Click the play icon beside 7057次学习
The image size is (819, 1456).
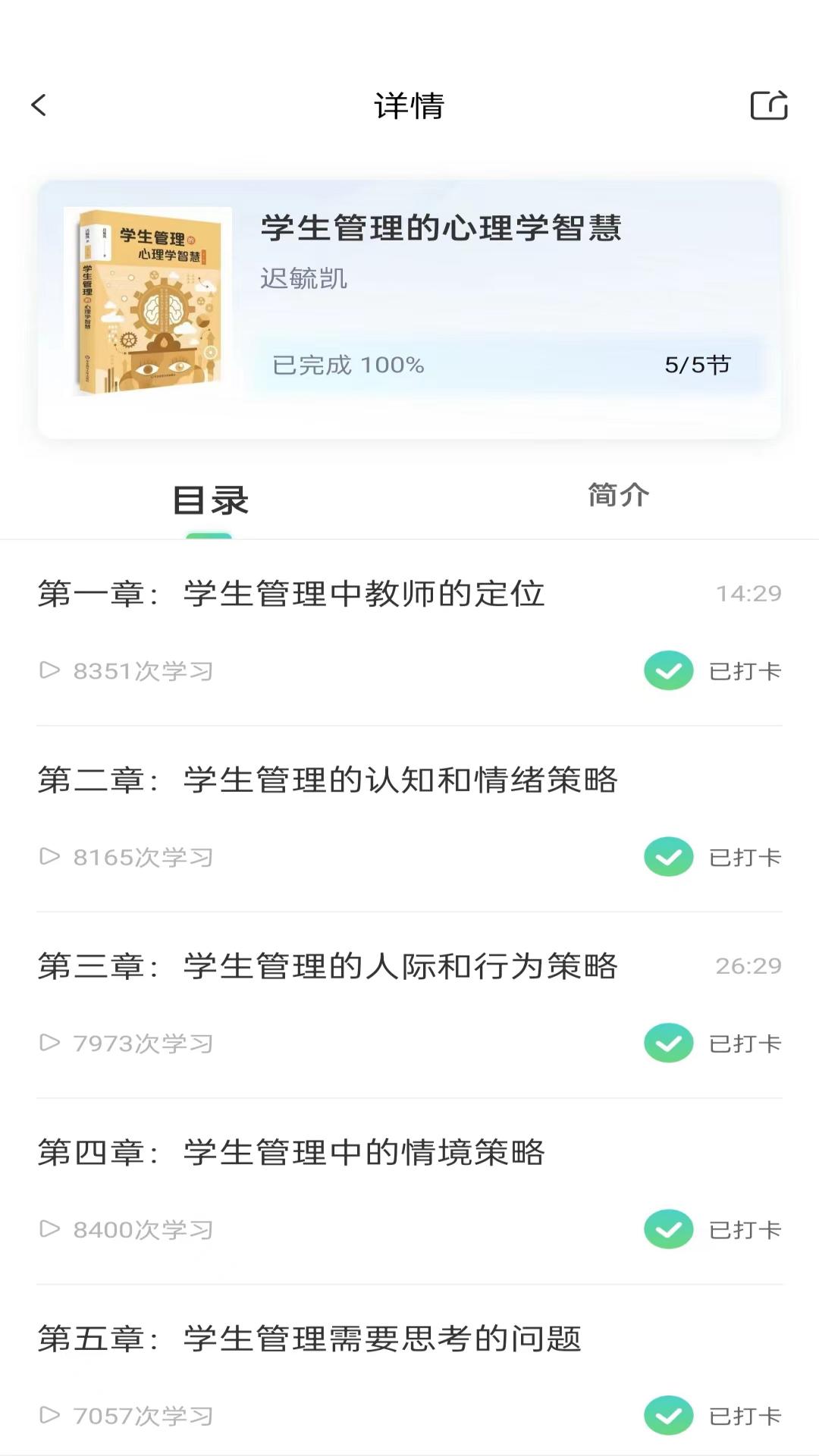(x=49, y=1415)
